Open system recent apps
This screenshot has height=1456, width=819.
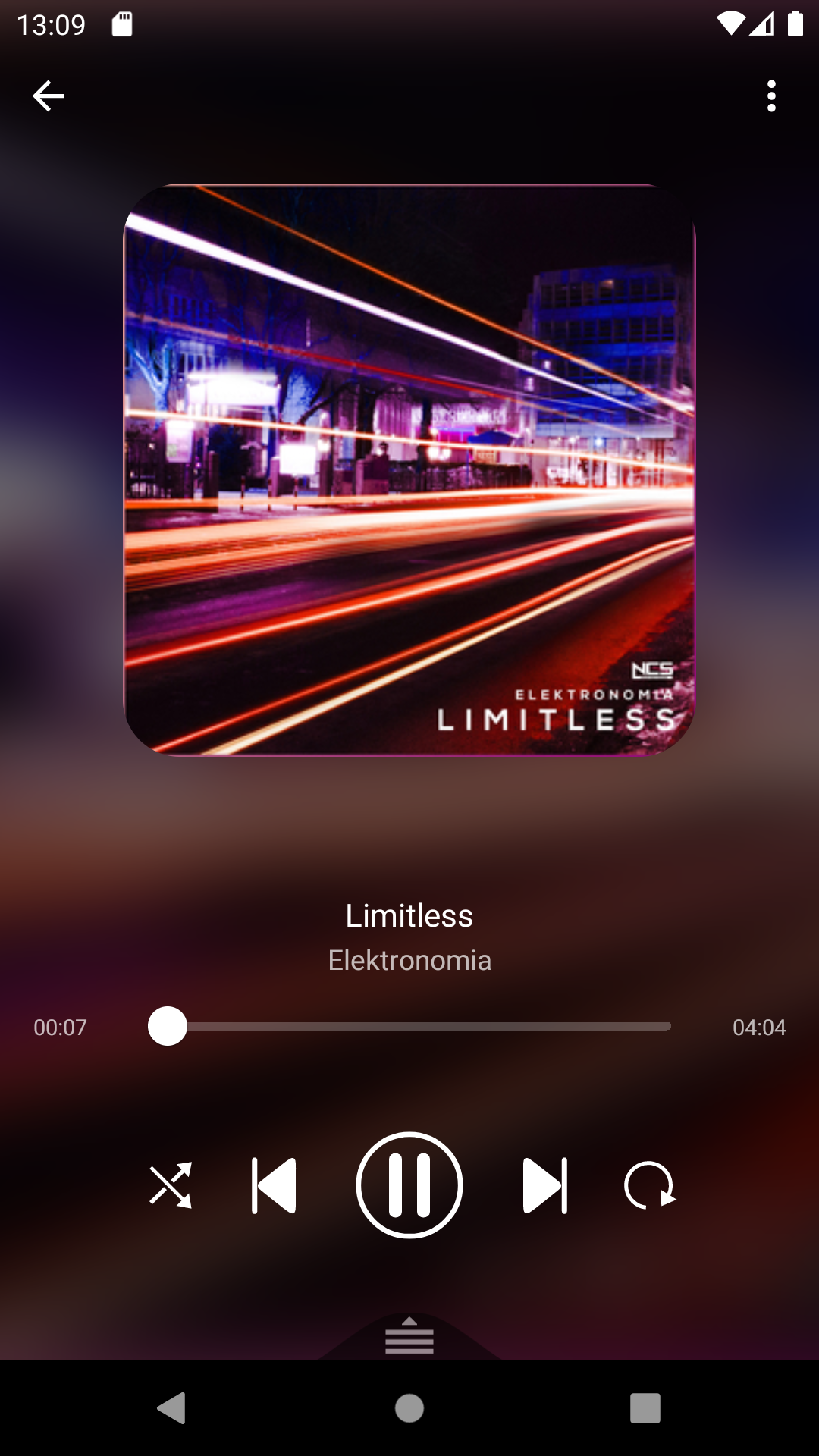pos(645,1408)
